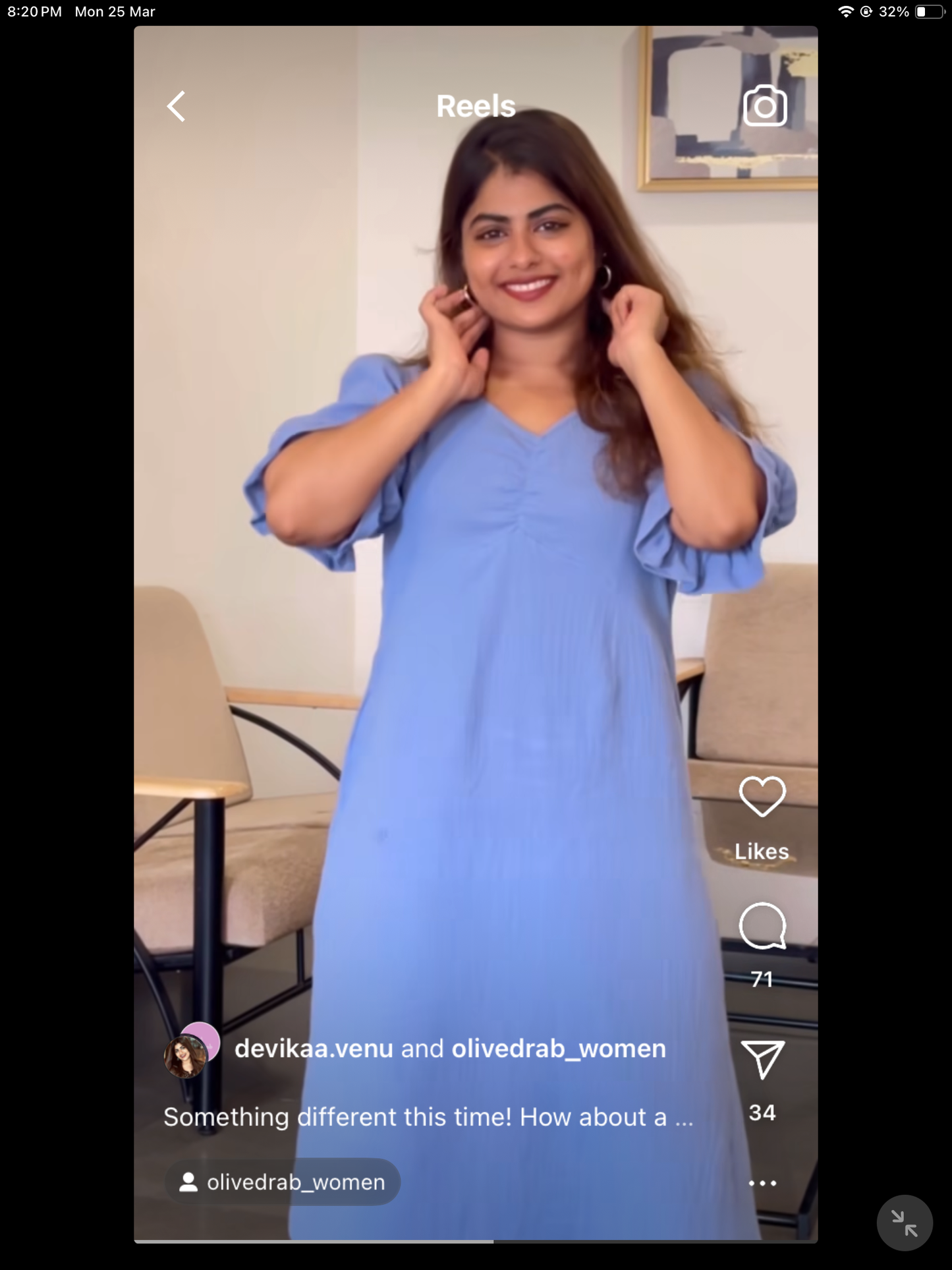Like this reel with the heart icon

point(762,796)
